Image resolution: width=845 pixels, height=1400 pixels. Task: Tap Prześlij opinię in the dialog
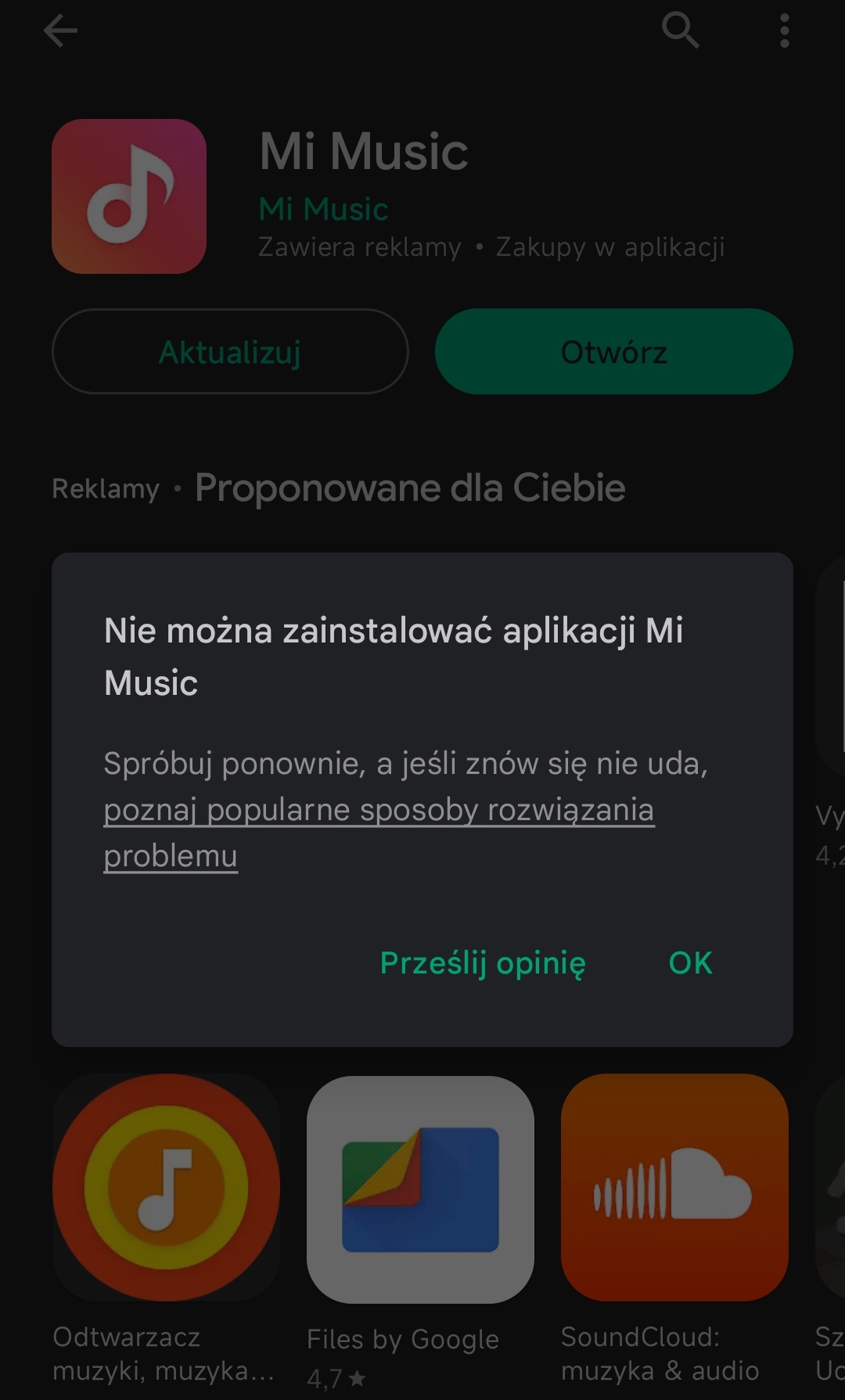coord(483,963)
